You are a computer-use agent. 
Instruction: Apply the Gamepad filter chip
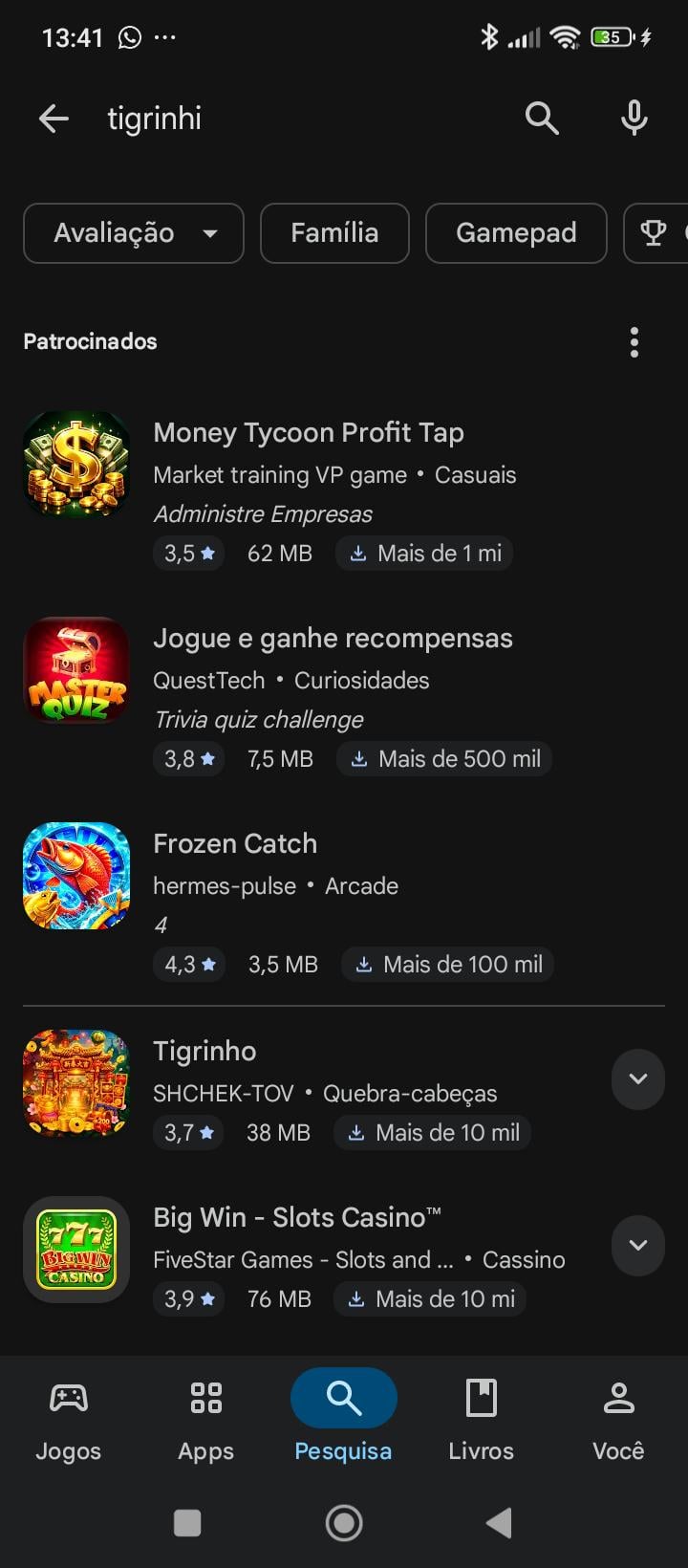(x=516, y=233)
